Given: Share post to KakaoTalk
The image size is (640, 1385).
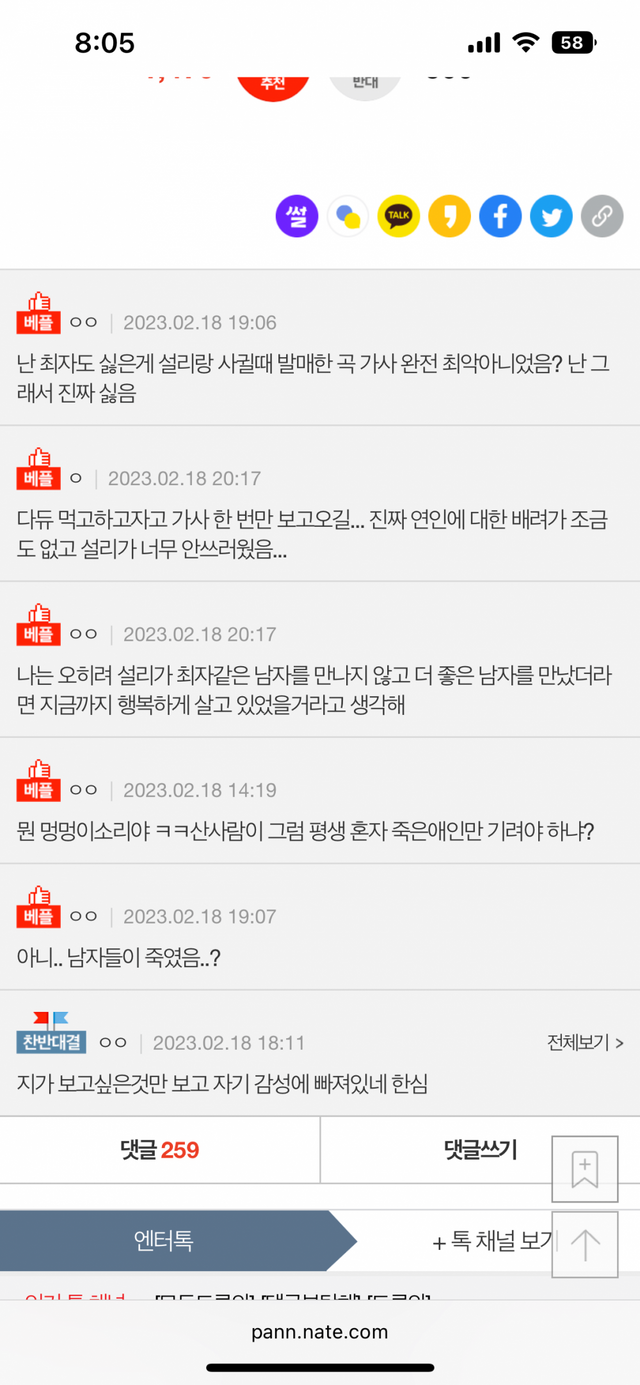Looking at the screenshot, I should (x=398, y=216).
